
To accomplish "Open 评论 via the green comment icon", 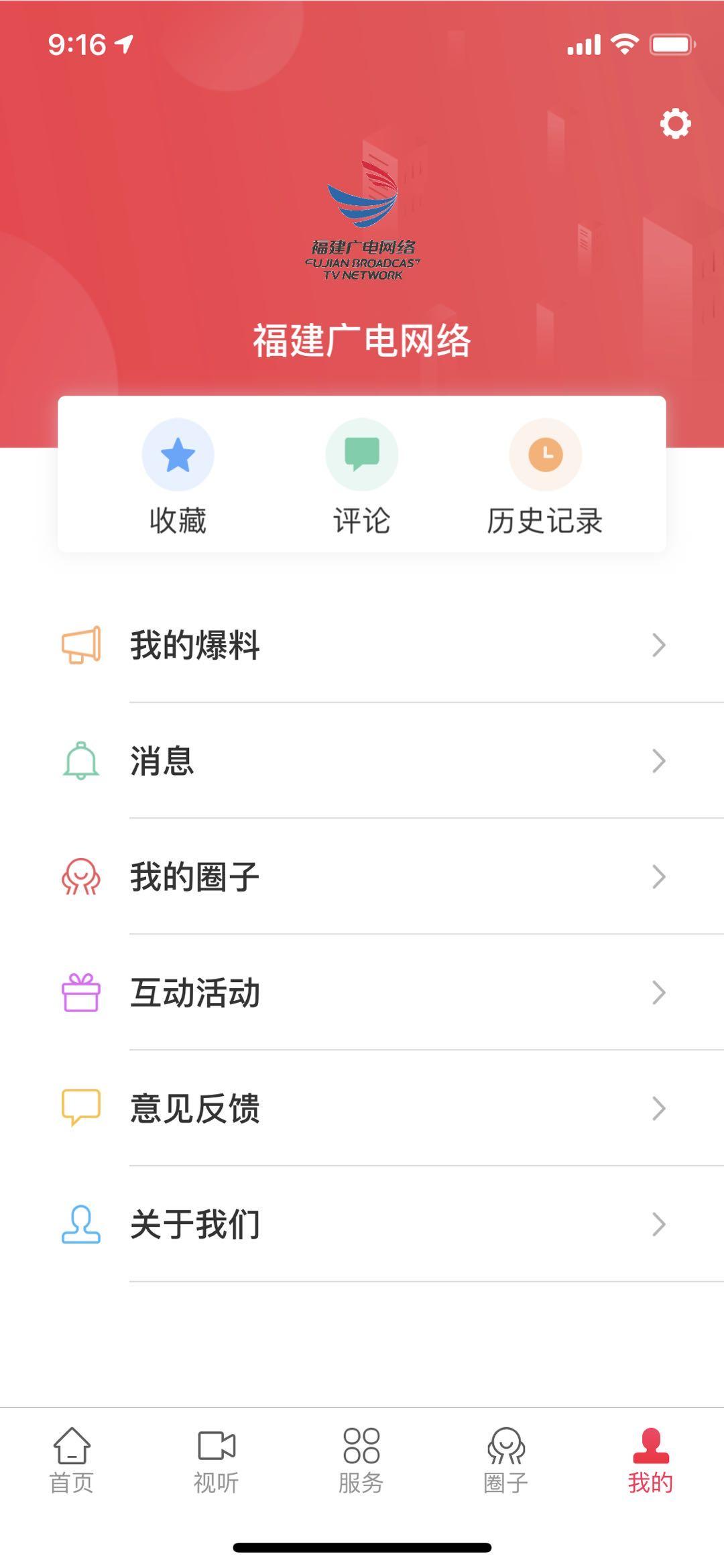I will 361,454.
